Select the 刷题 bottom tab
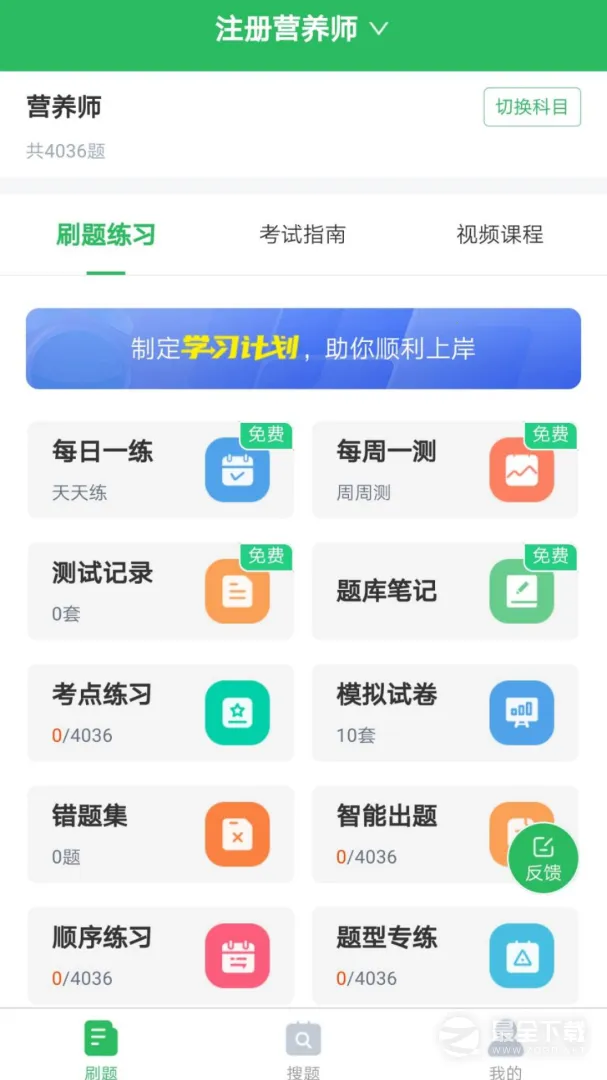Image resolution: width=607 pixels, height=1080 pixels. 101,1050
